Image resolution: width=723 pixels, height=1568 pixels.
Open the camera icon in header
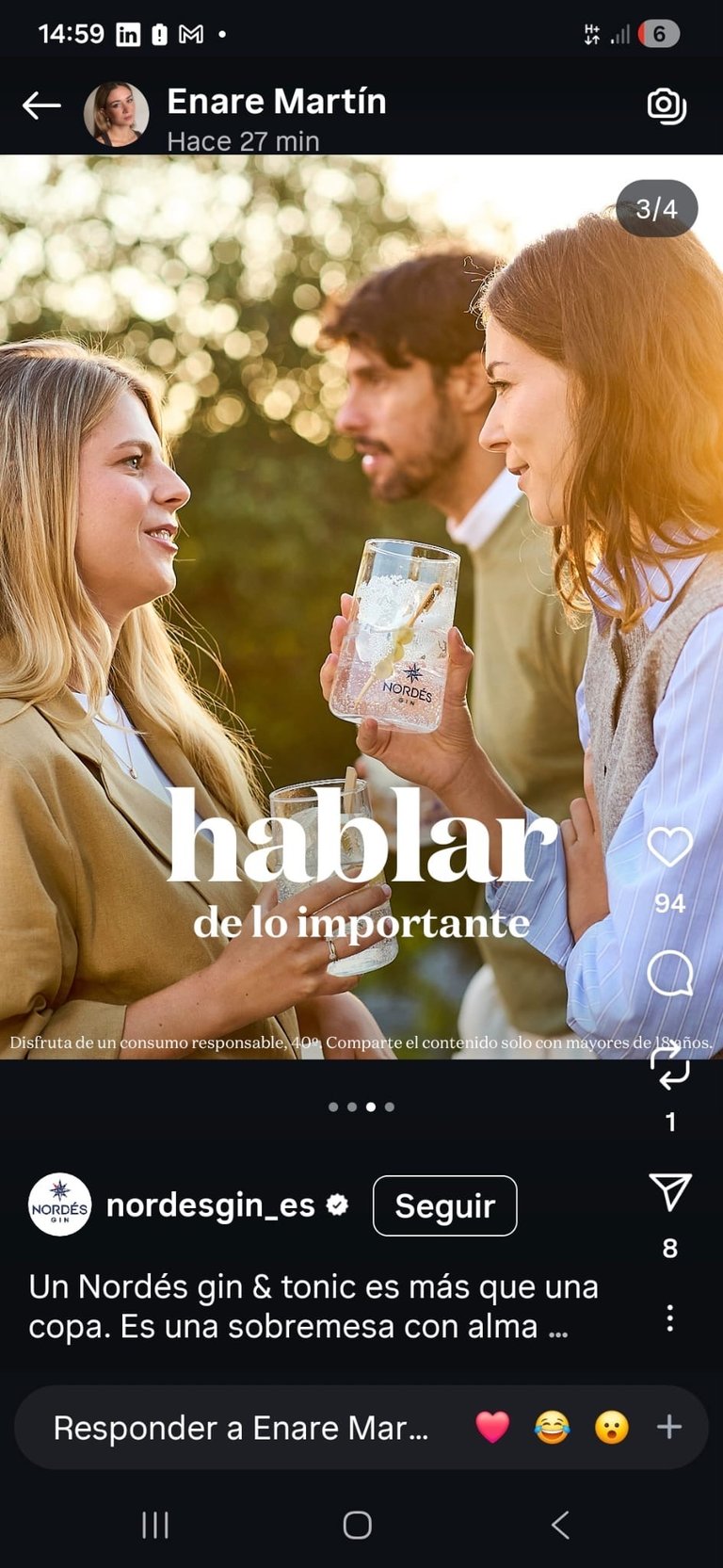(x=667, y=105)
